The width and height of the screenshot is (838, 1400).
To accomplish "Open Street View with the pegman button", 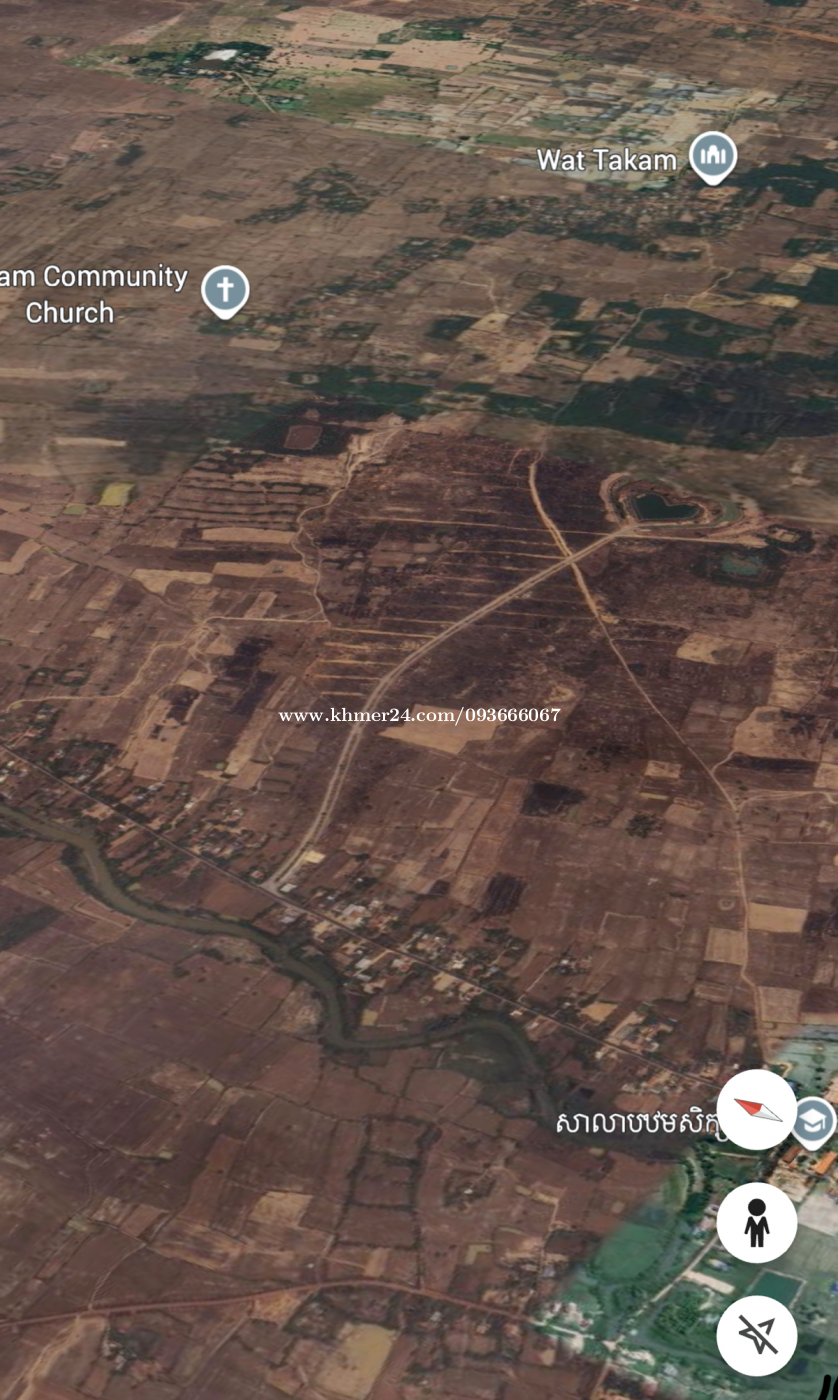I will 756,1222.
